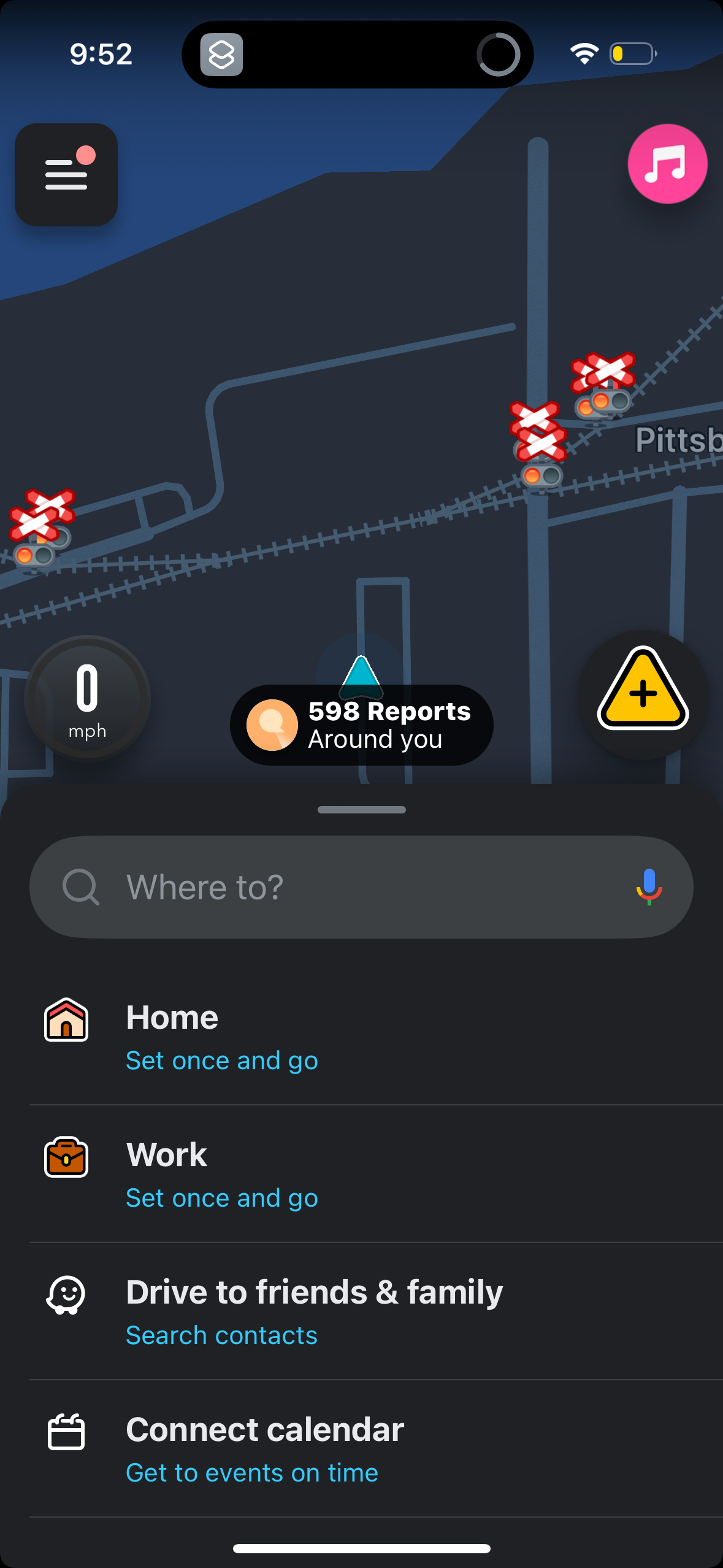Tap the magnifier icon in the search bar
Image resolution: width=723 pixels, height=1568 pixels.
[x=80, y=886]
